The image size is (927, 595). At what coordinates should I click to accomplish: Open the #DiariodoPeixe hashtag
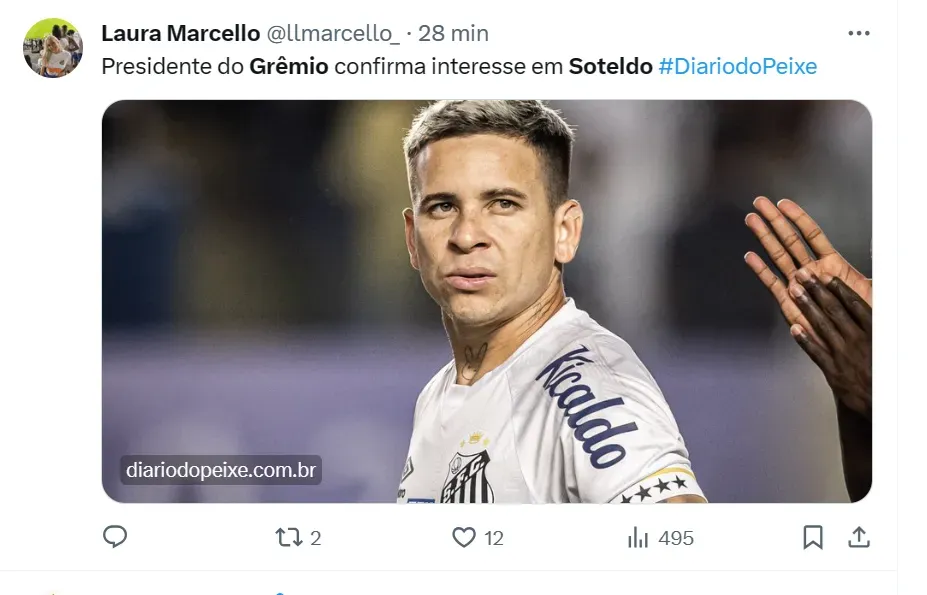pos(737,67)
